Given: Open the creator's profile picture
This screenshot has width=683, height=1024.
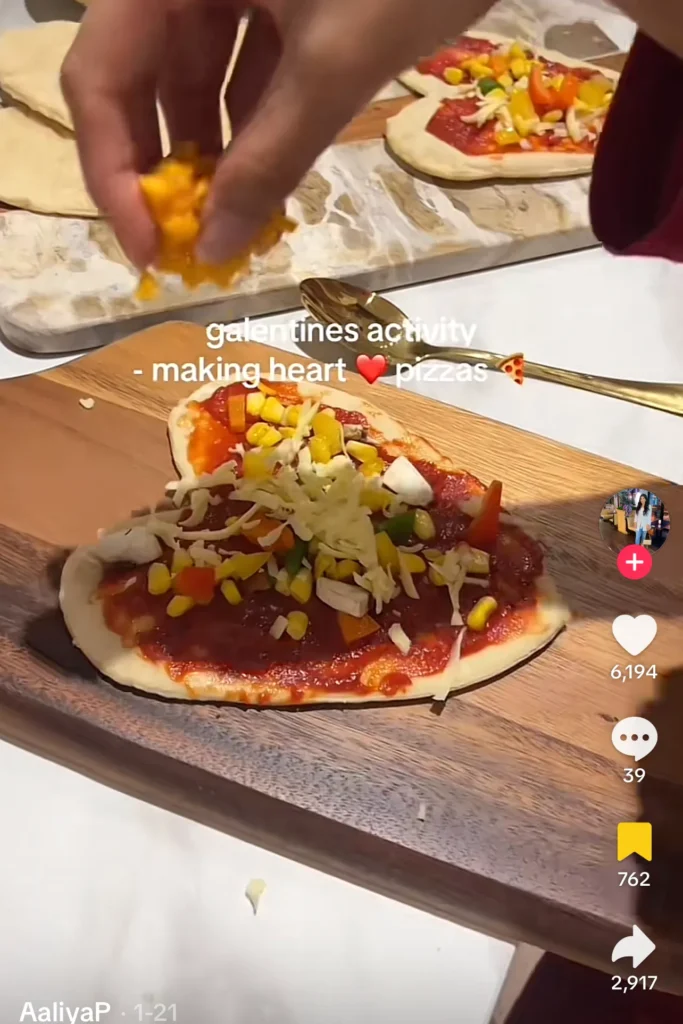Looking at the screenshot, I should pyautogui.click(x=634, y=518).
